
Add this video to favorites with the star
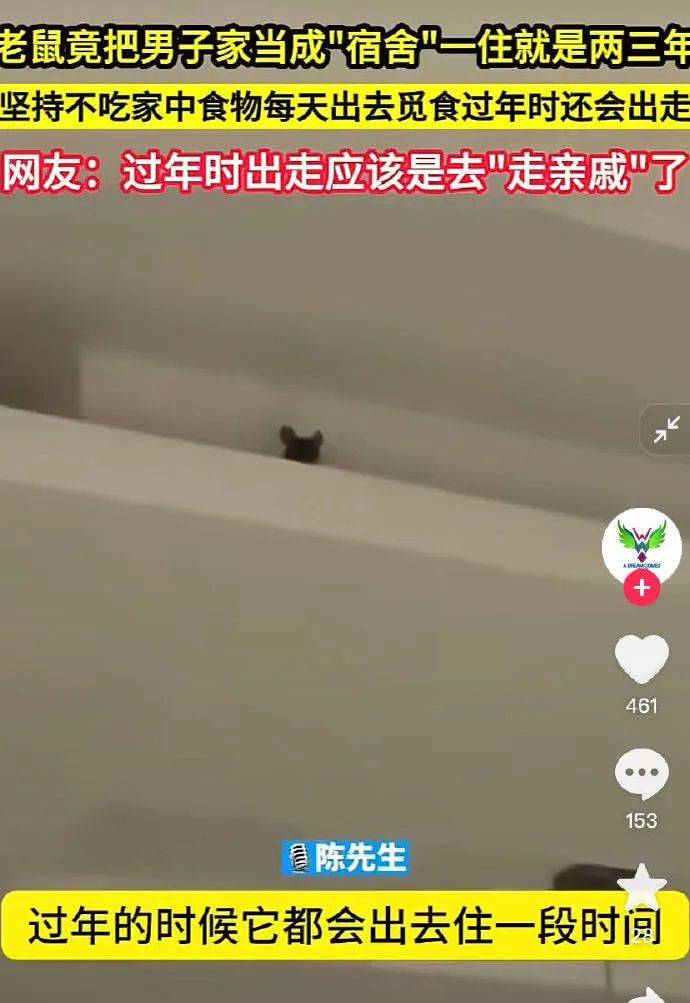click(641, 887)
